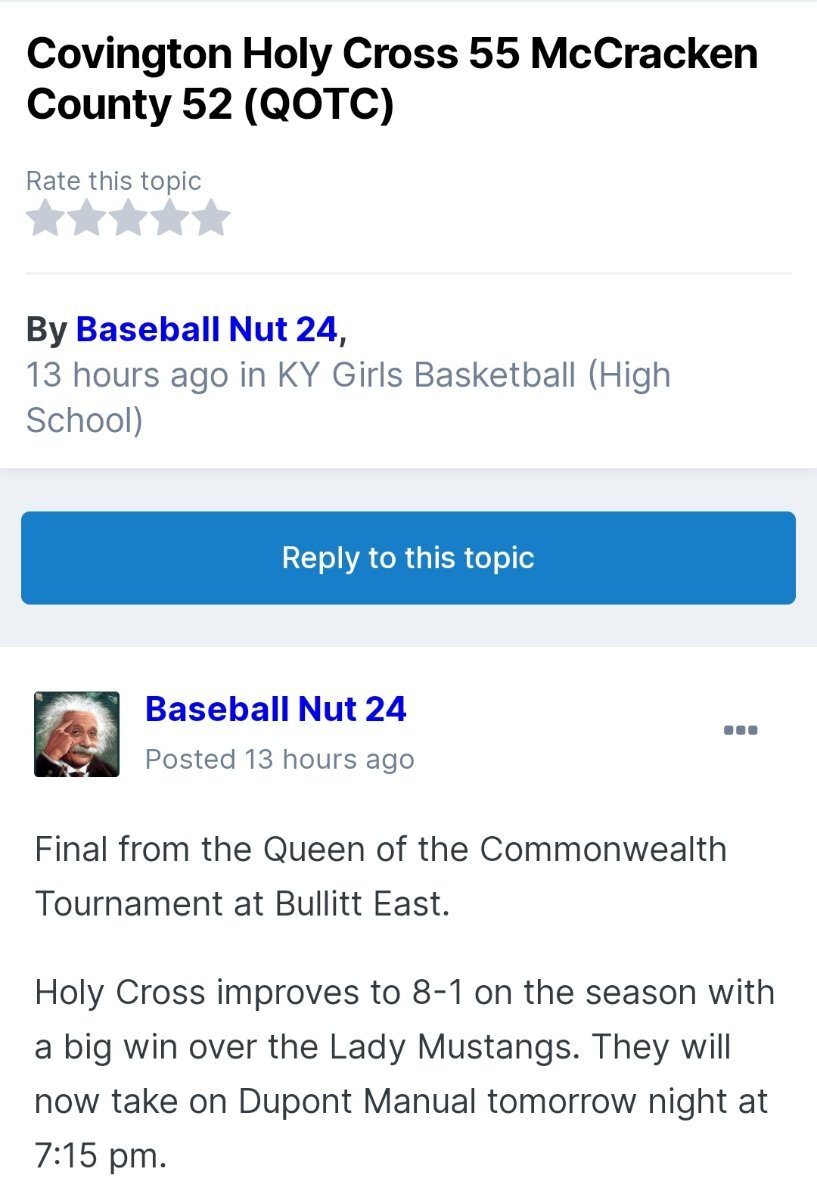Open Baseball Nut 24 name above the post
Viewport: 817px width, 1200px height.
tap(276, 709)
